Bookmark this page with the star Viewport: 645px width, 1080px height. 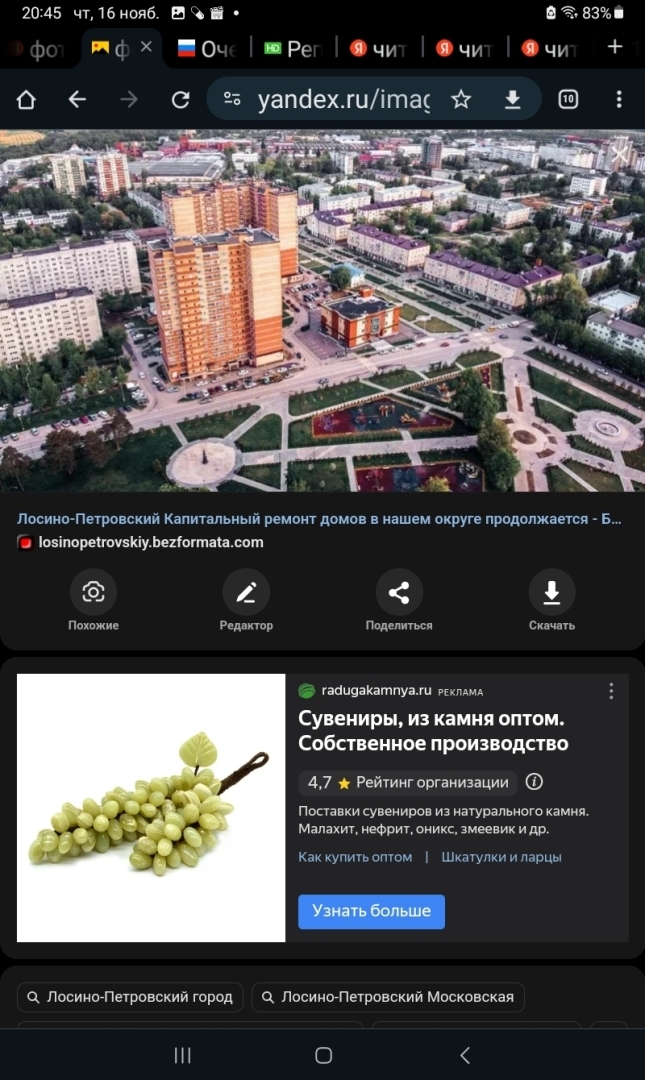(461, 99)
